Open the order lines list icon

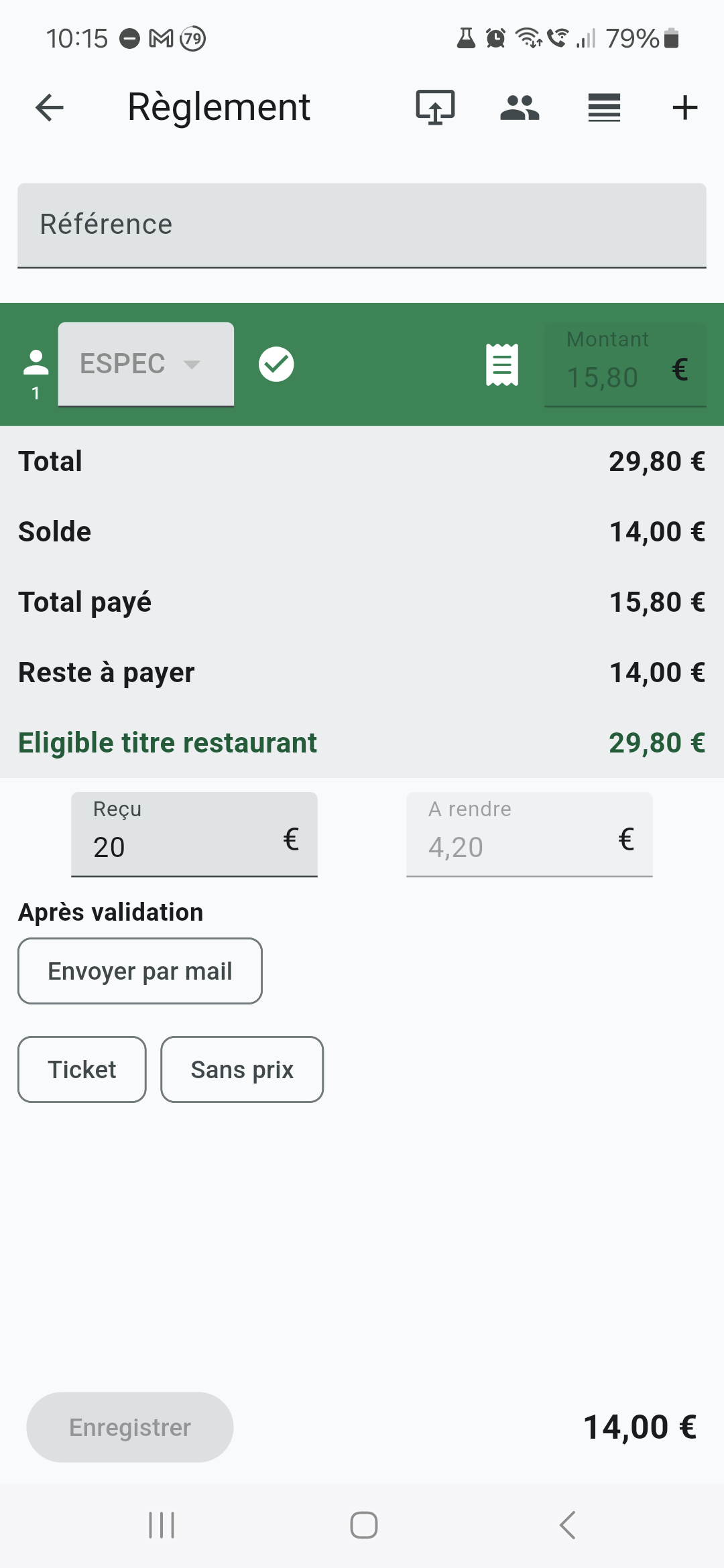[x=604, y=107]
